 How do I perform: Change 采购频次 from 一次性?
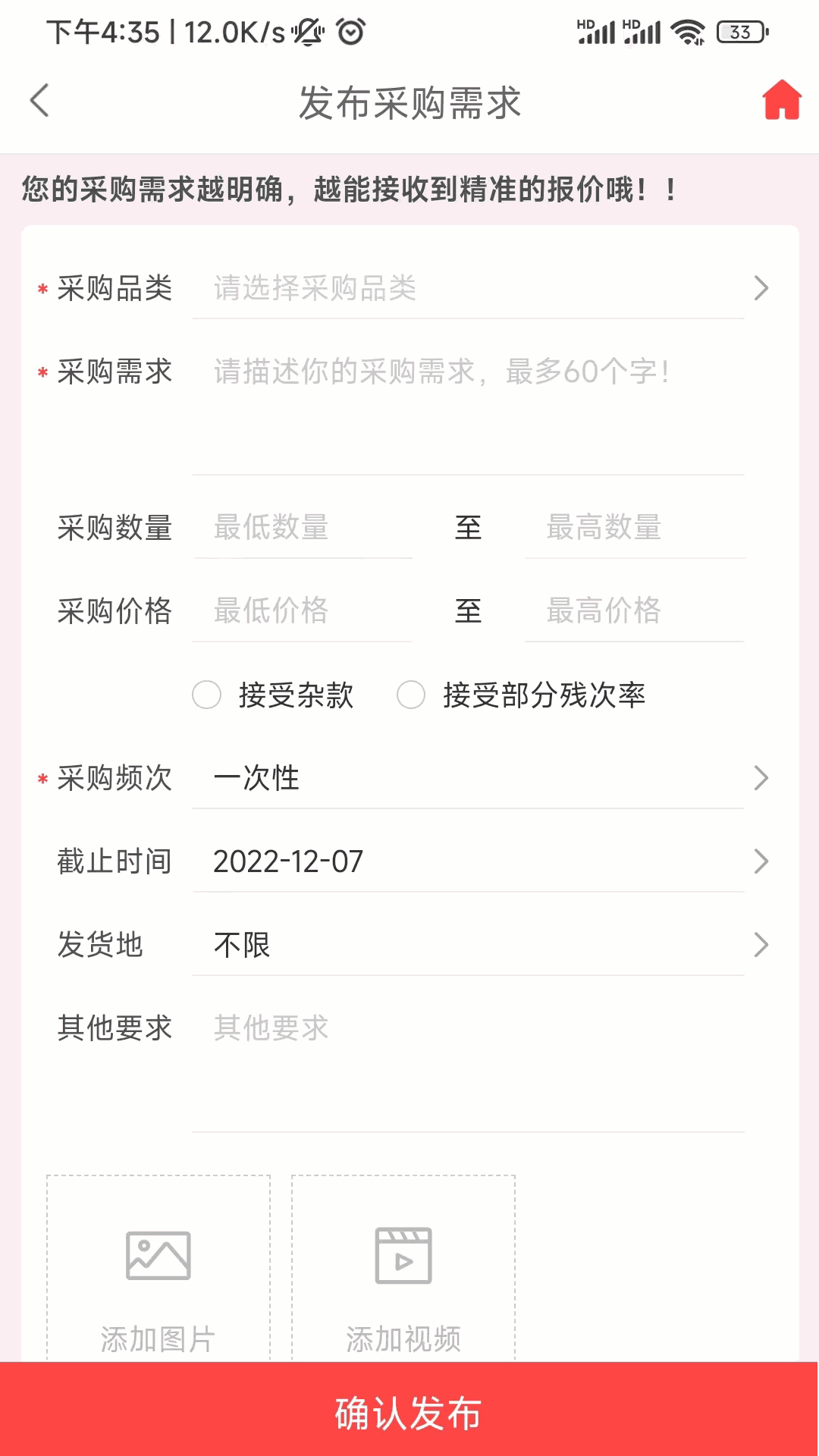(x=478, y=779)
